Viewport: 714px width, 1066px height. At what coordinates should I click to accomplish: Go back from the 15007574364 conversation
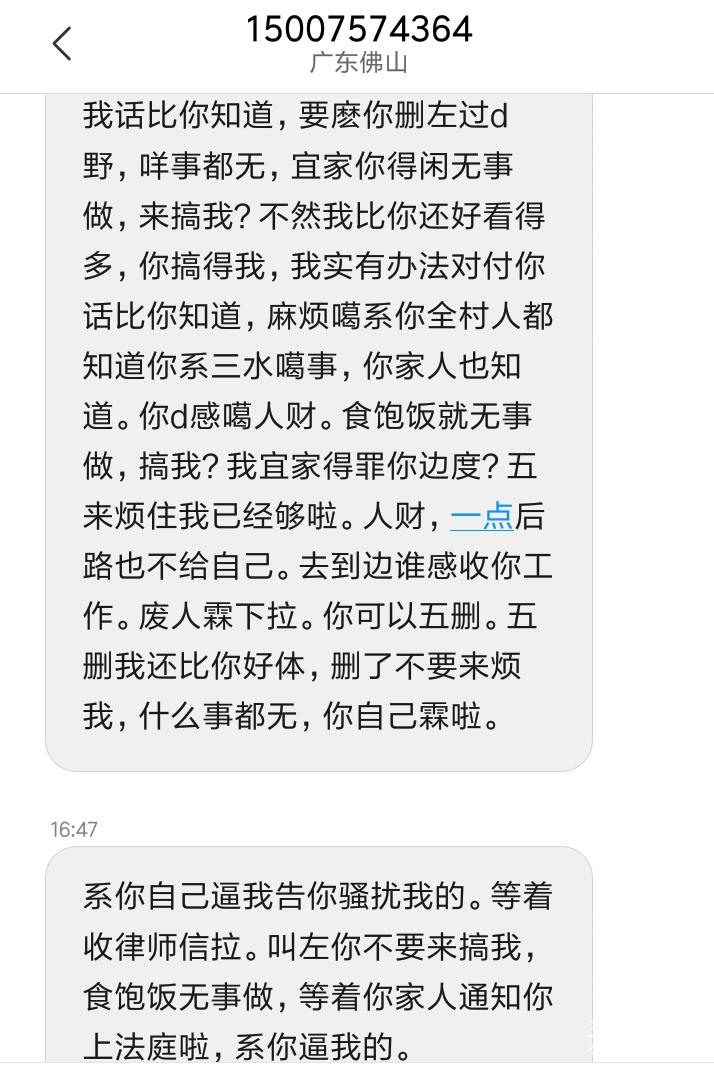coord(62,44)
